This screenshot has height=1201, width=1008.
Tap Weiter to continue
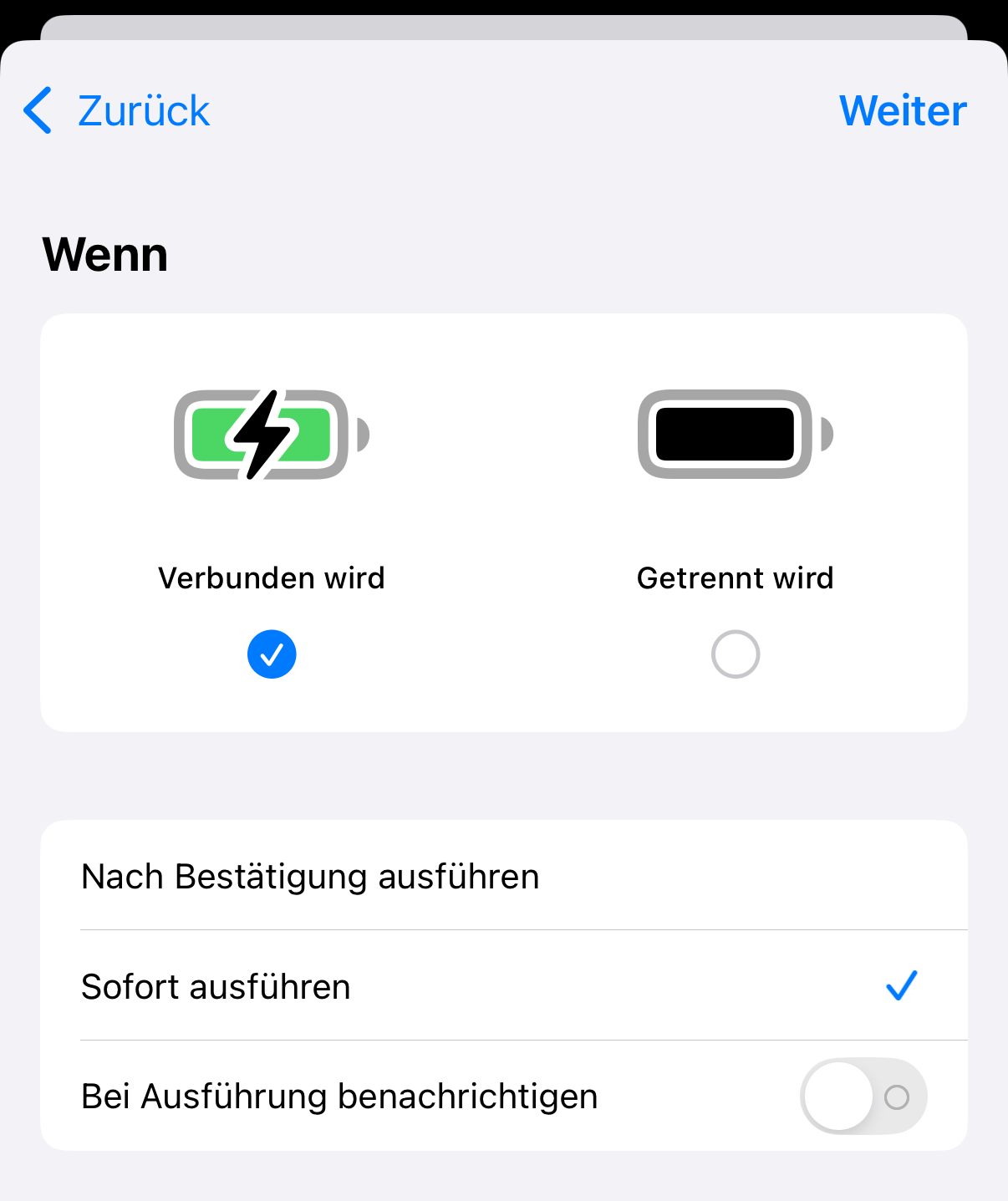[903, 110]
